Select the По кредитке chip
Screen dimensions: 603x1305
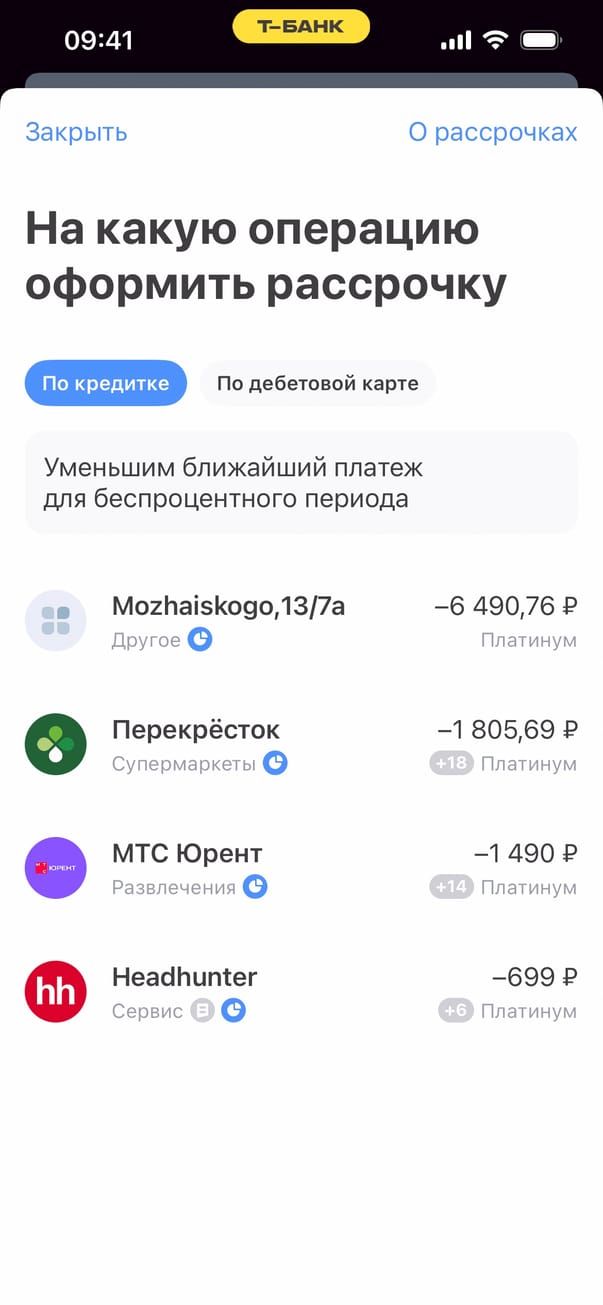pos(106,383)
